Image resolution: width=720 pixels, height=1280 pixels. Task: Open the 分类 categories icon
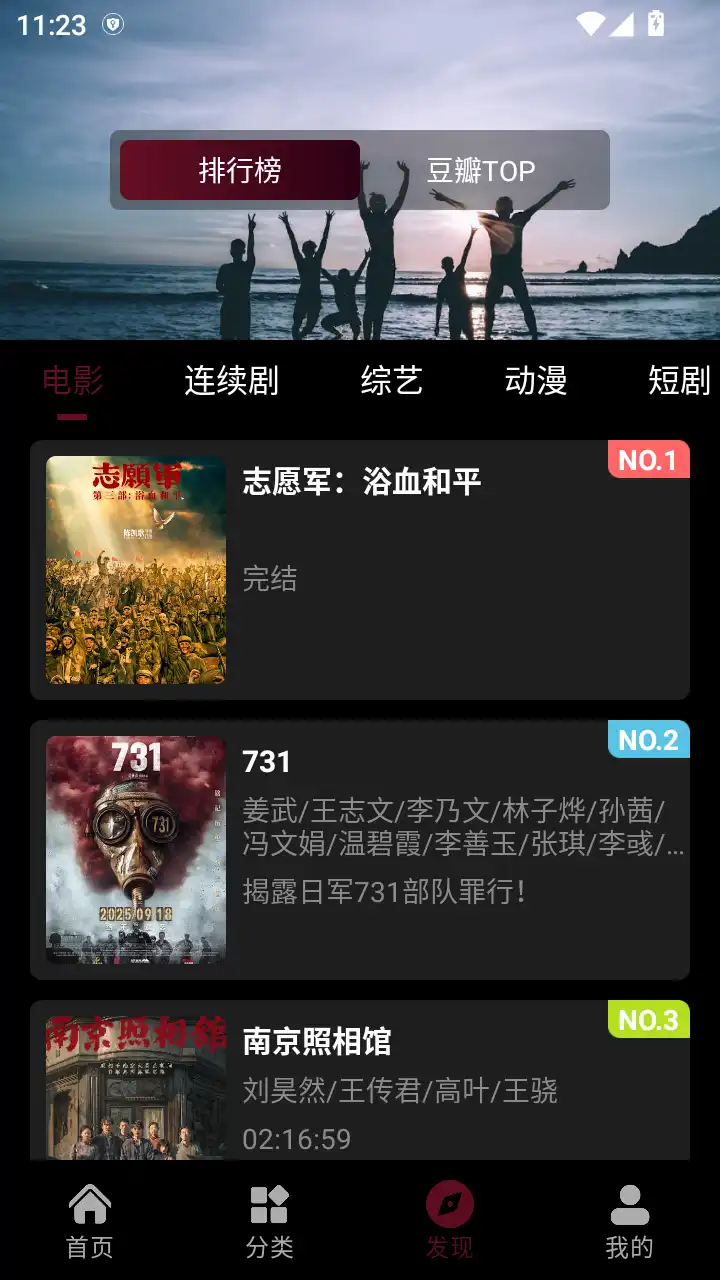coord(269,1206)
